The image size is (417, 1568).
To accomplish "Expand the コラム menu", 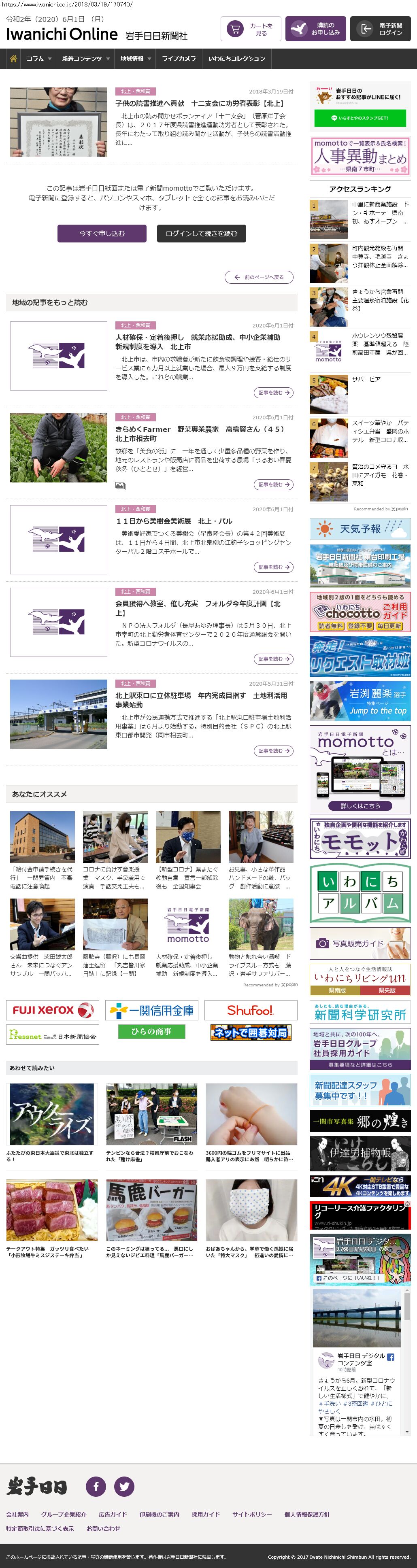I will [38, 59].
